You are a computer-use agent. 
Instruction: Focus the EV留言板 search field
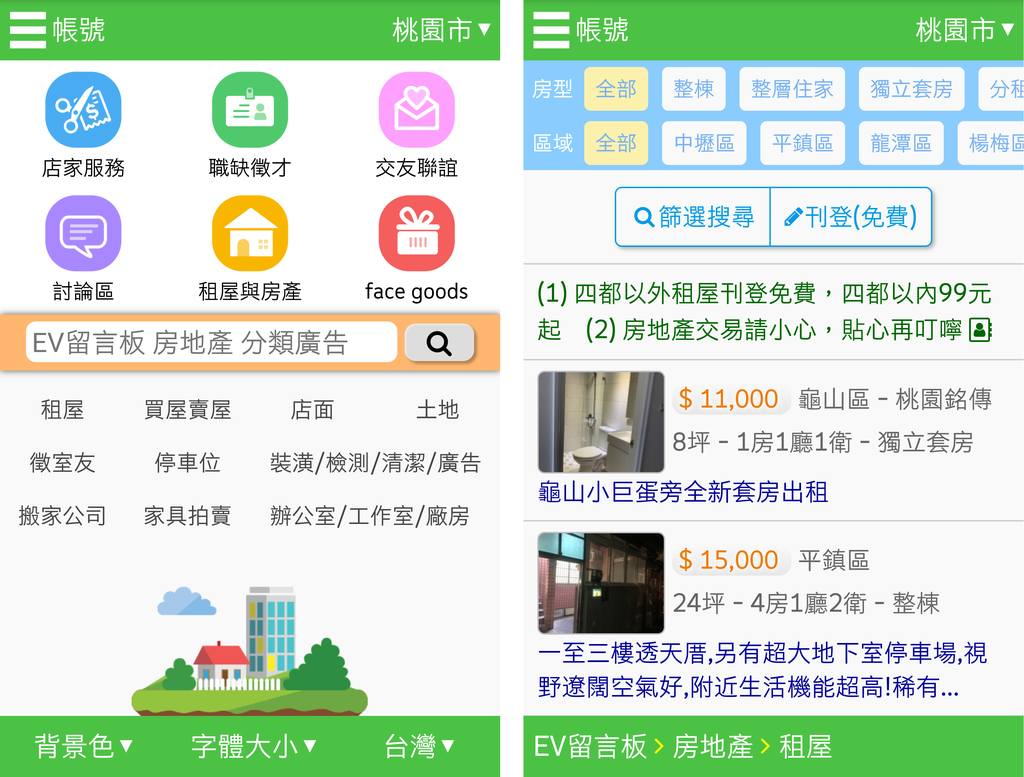click(x=211, y=343)
